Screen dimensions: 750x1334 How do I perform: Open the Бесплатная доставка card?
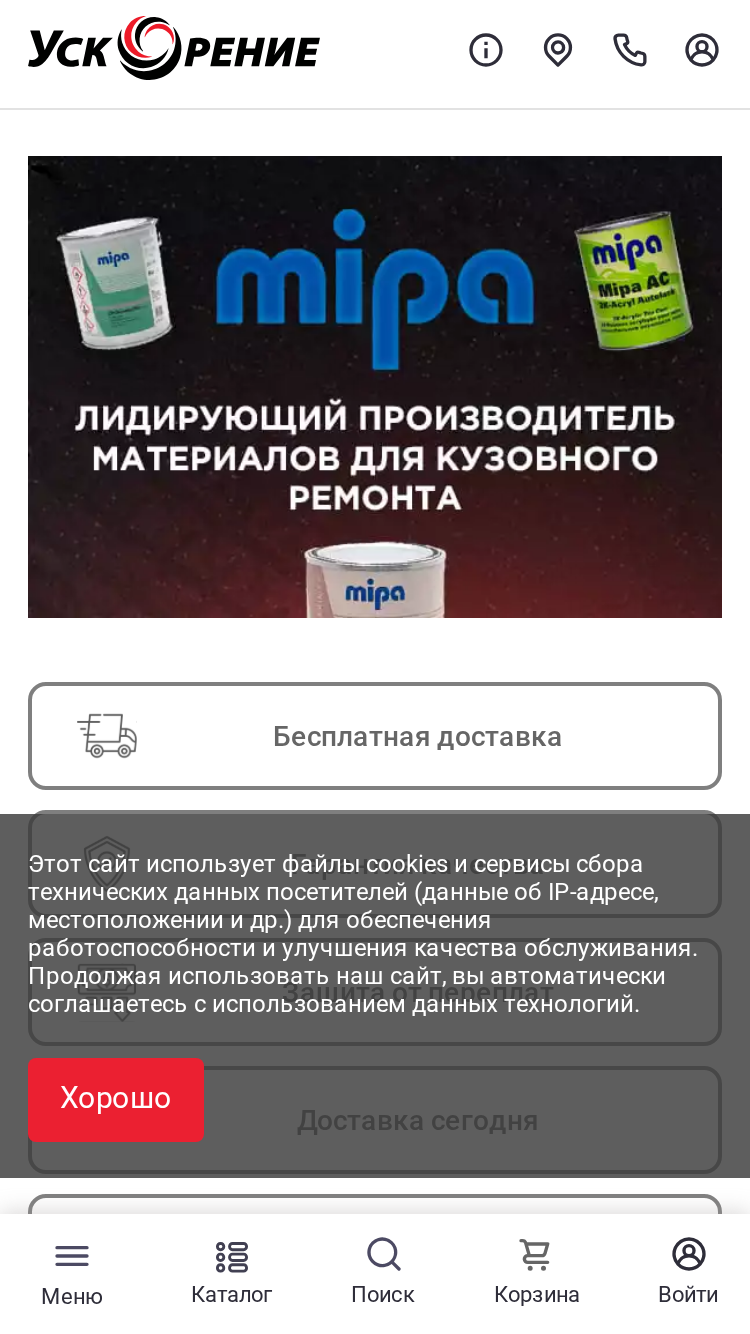pos(375,736)
